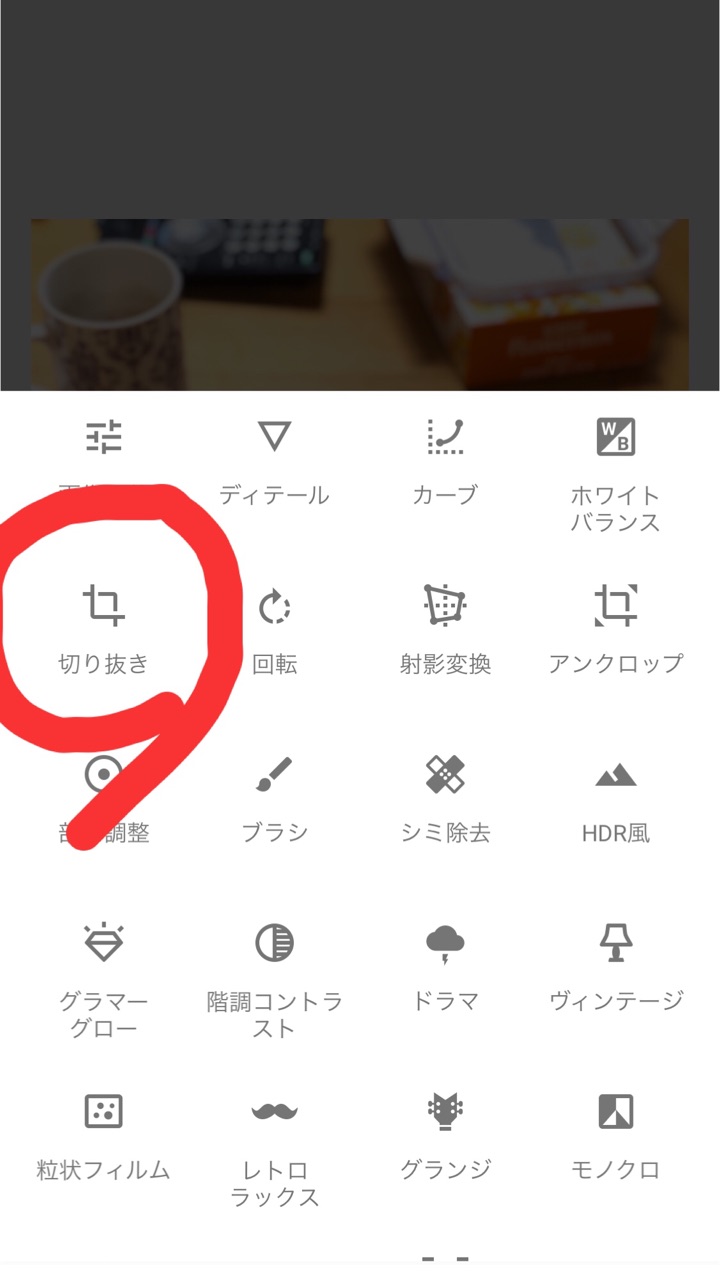Select the レトロラックス filter
The height and width of the screenshot is (1280, 720).
pyautogui.click(x=274, y=1151)
